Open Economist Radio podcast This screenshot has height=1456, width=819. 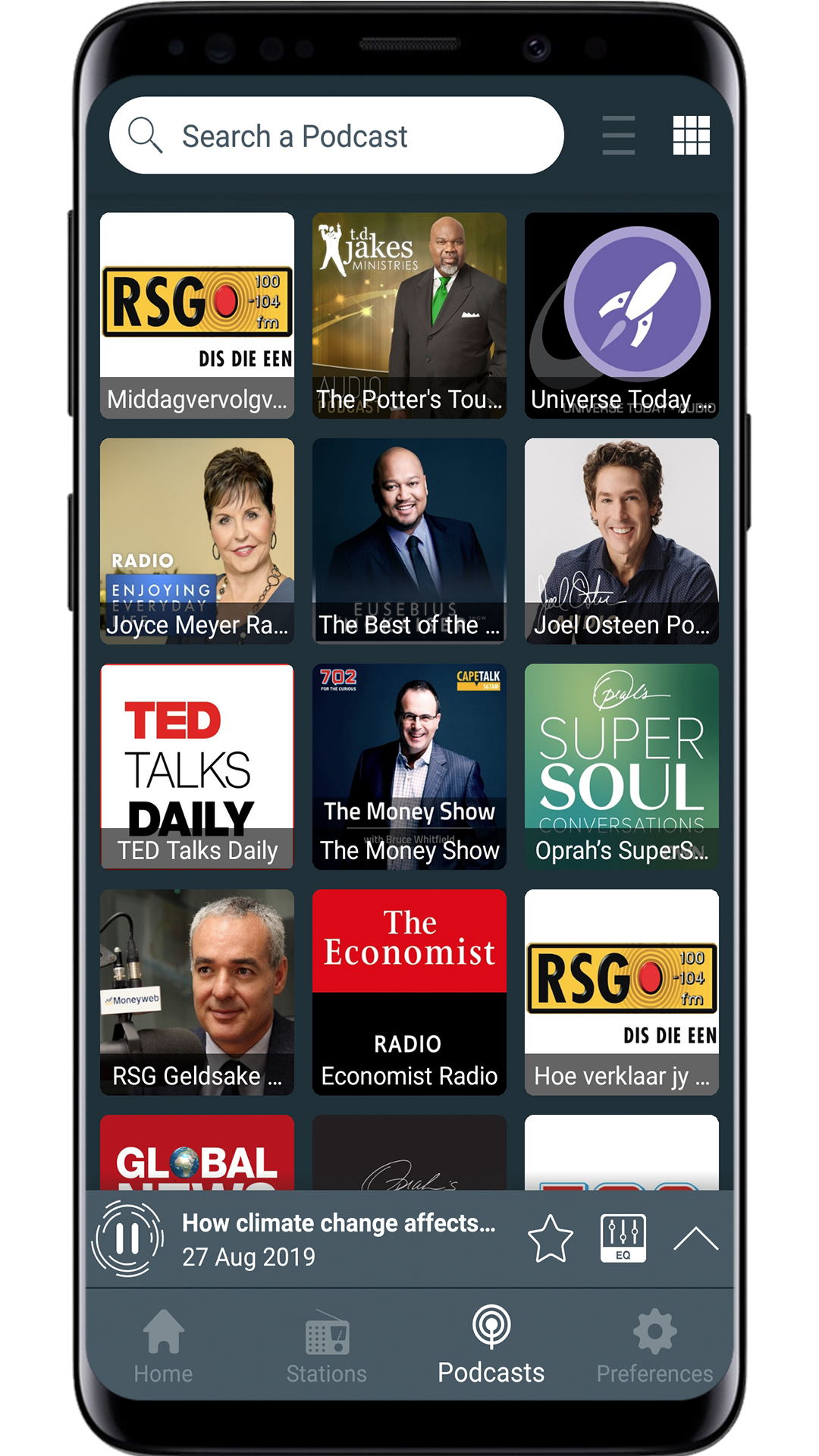click(409, 992)
